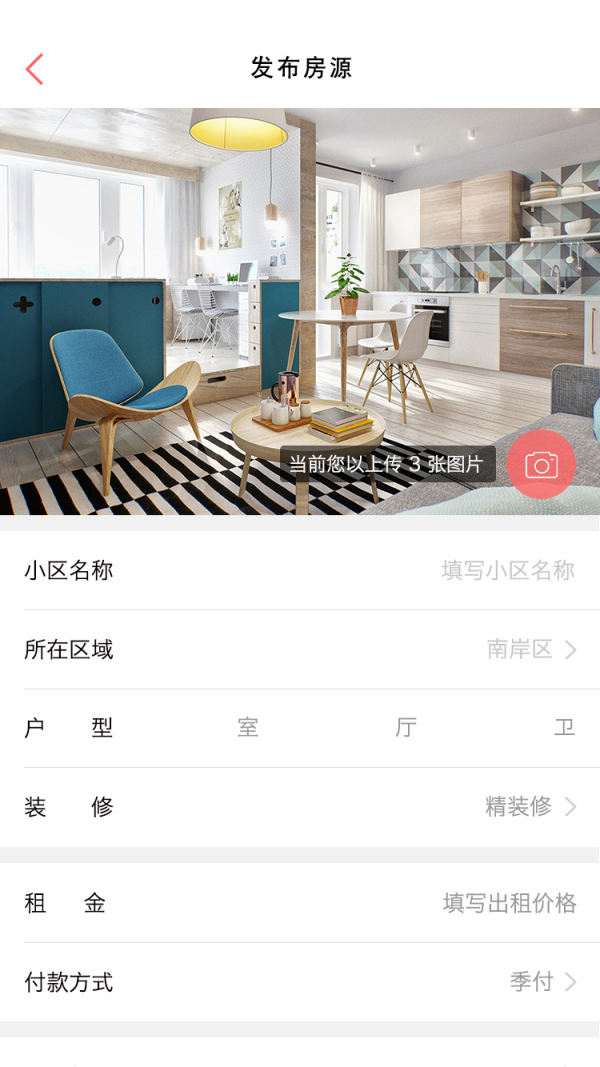
Task: Open the 装修 decoration picker
Action: (530, 807)
